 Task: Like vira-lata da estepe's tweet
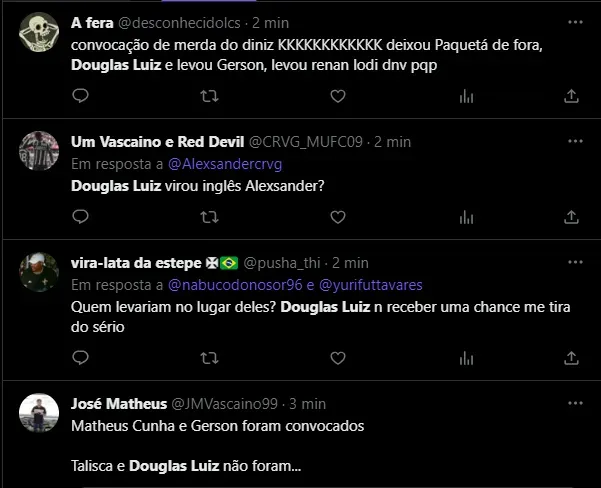[x=337, y=356]
